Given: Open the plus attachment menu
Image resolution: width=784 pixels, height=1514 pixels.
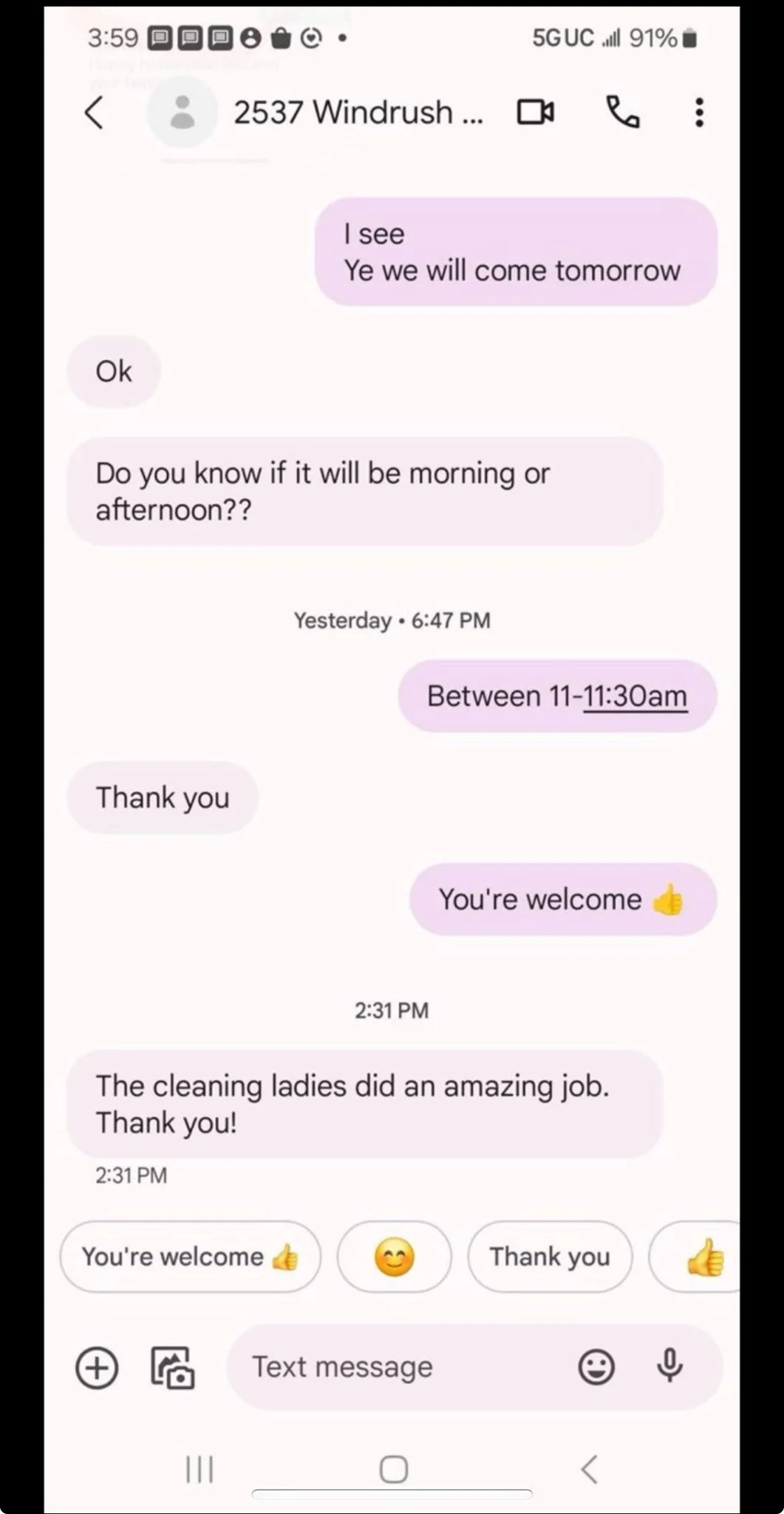Looking at the screenshot, I should point(97,1368).
